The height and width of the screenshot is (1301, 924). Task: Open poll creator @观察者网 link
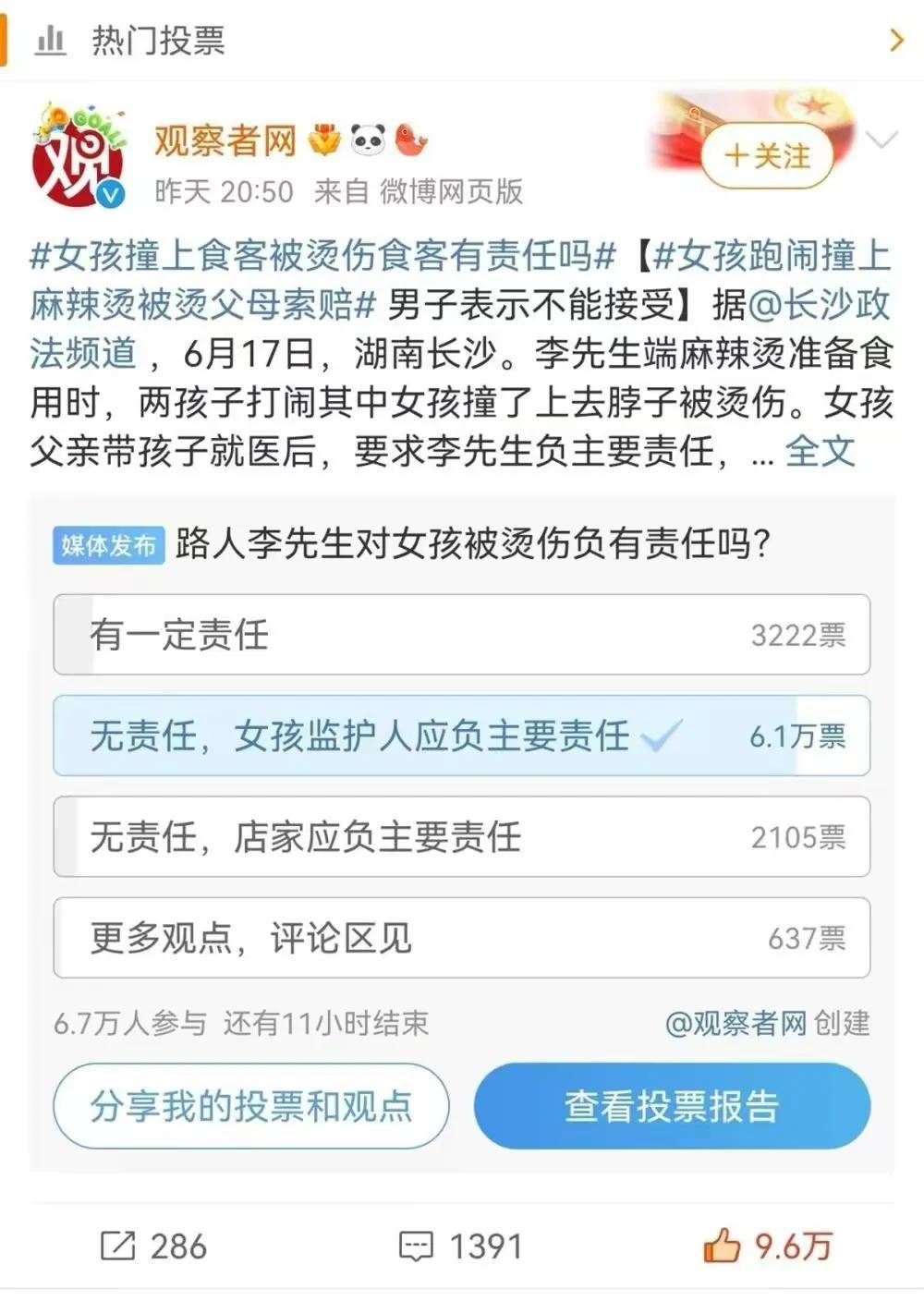[x=736, y=1023]
